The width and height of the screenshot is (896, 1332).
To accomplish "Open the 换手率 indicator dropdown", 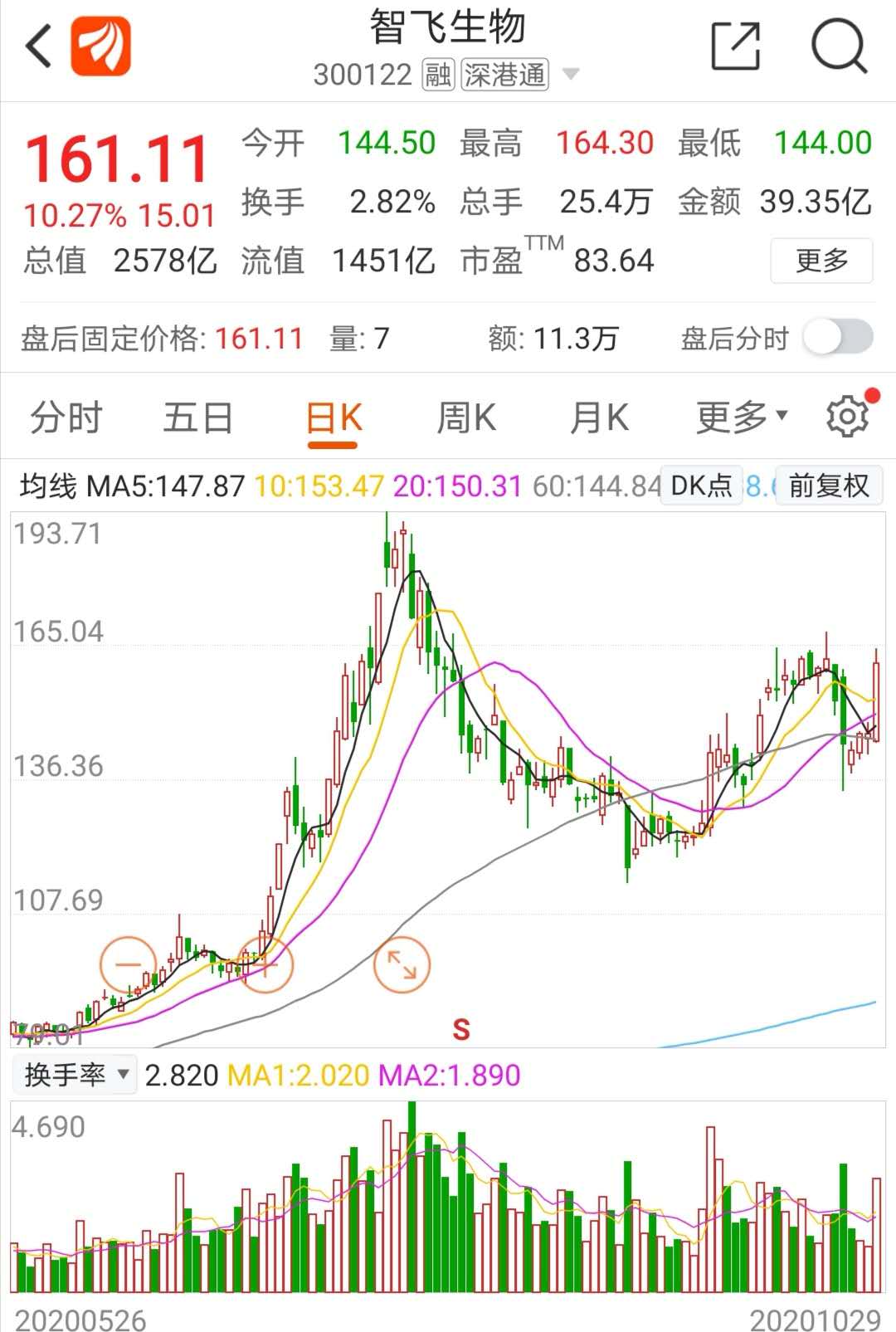I will click(x=75, y=1075).
